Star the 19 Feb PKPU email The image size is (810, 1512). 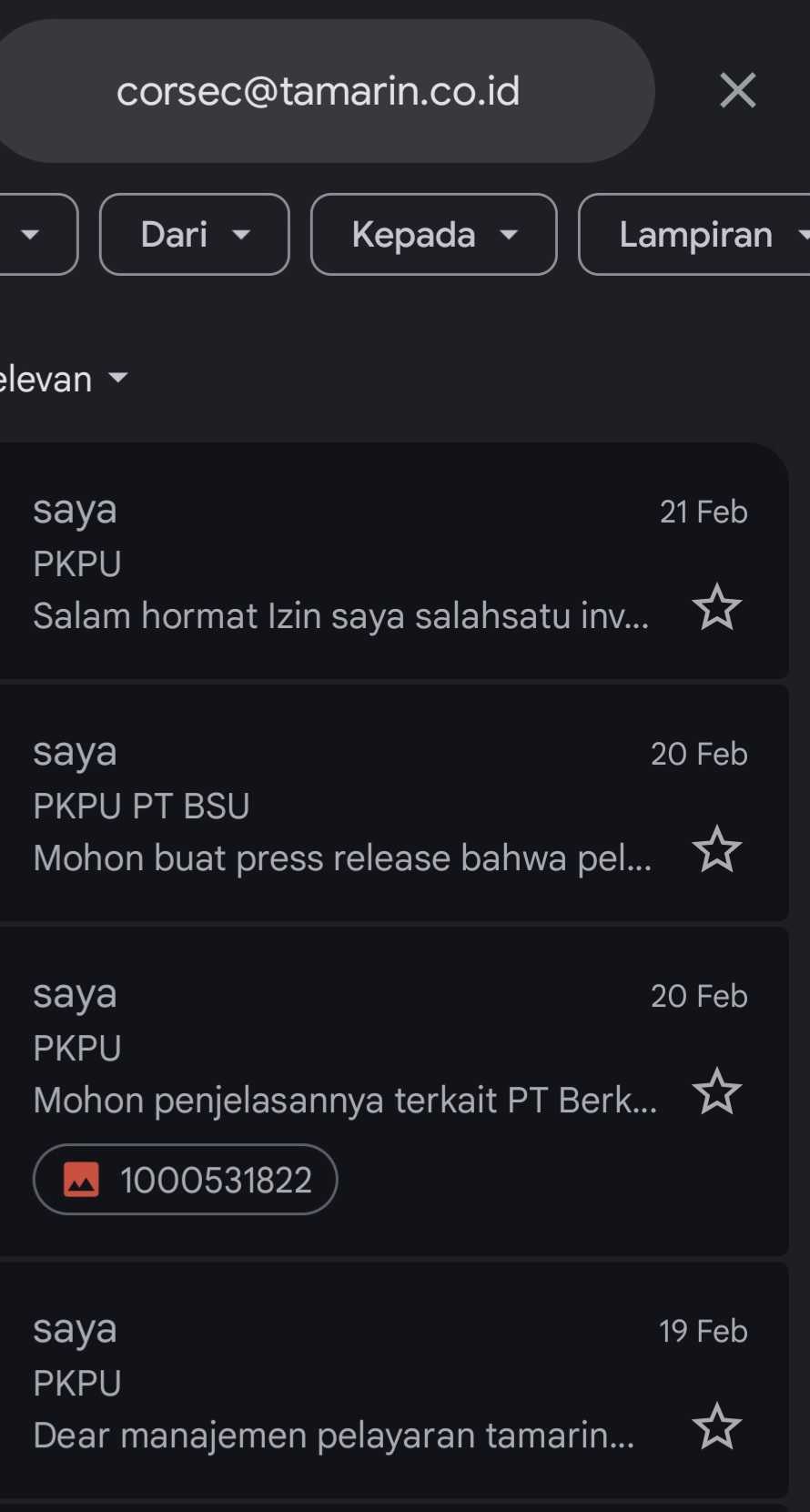tap(717, 1426)
